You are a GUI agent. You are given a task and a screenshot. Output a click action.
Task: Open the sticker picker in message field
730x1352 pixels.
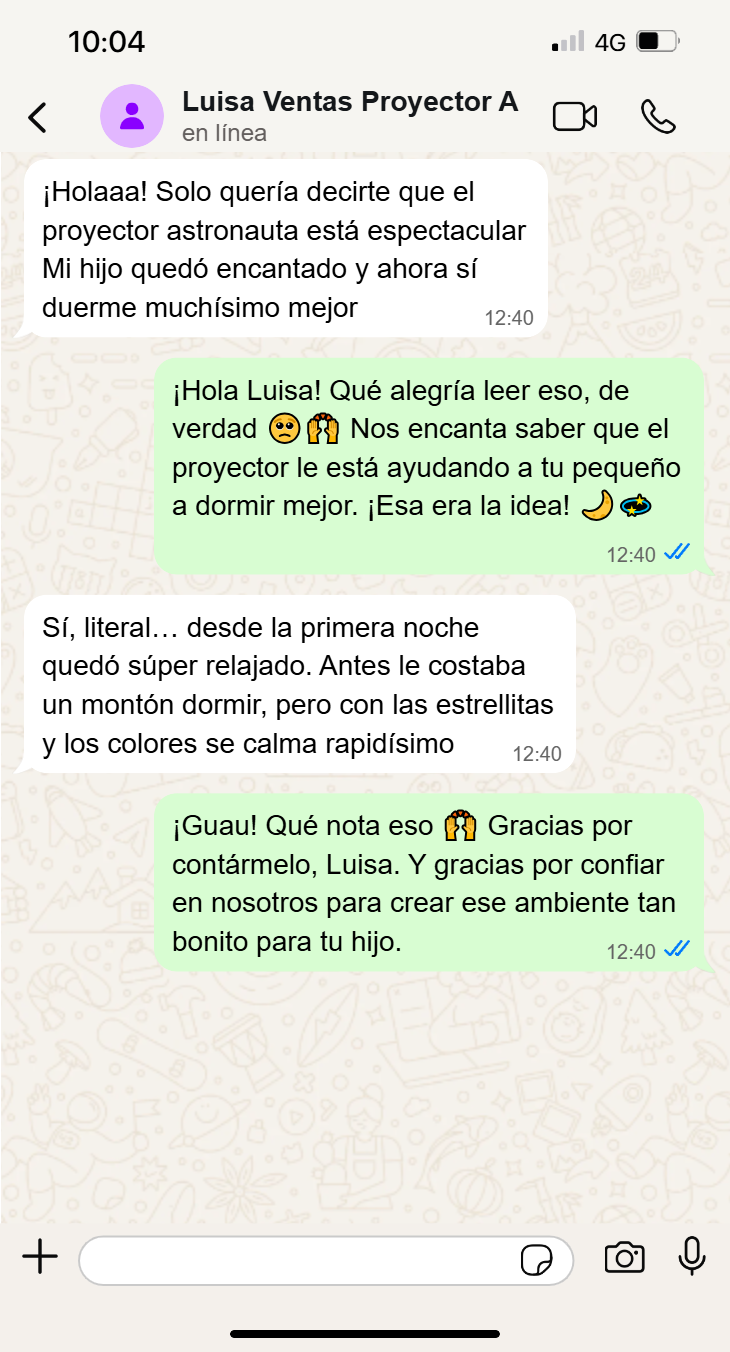[537, 1260]
